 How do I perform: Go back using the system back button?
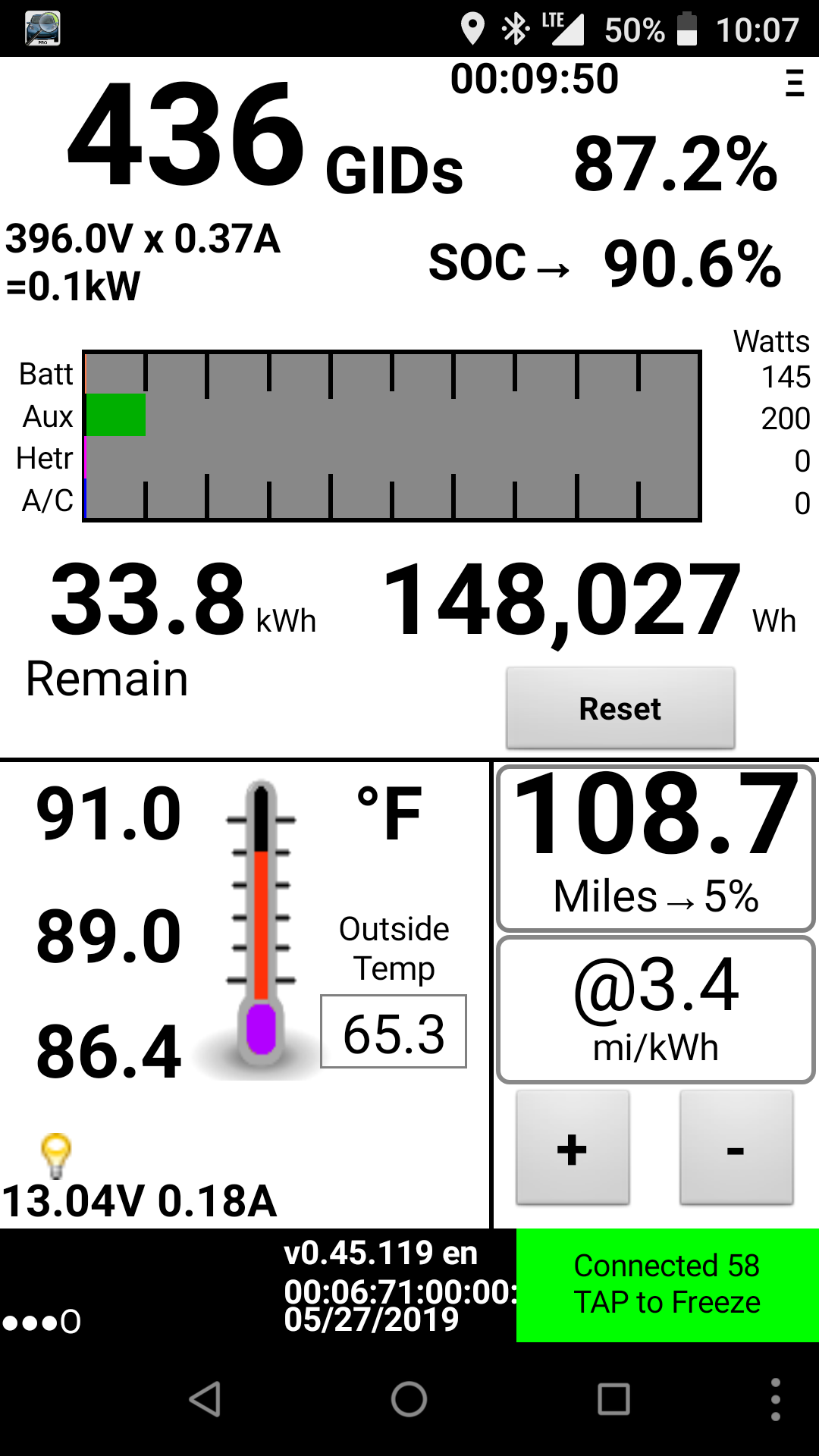click(205, 1399)
